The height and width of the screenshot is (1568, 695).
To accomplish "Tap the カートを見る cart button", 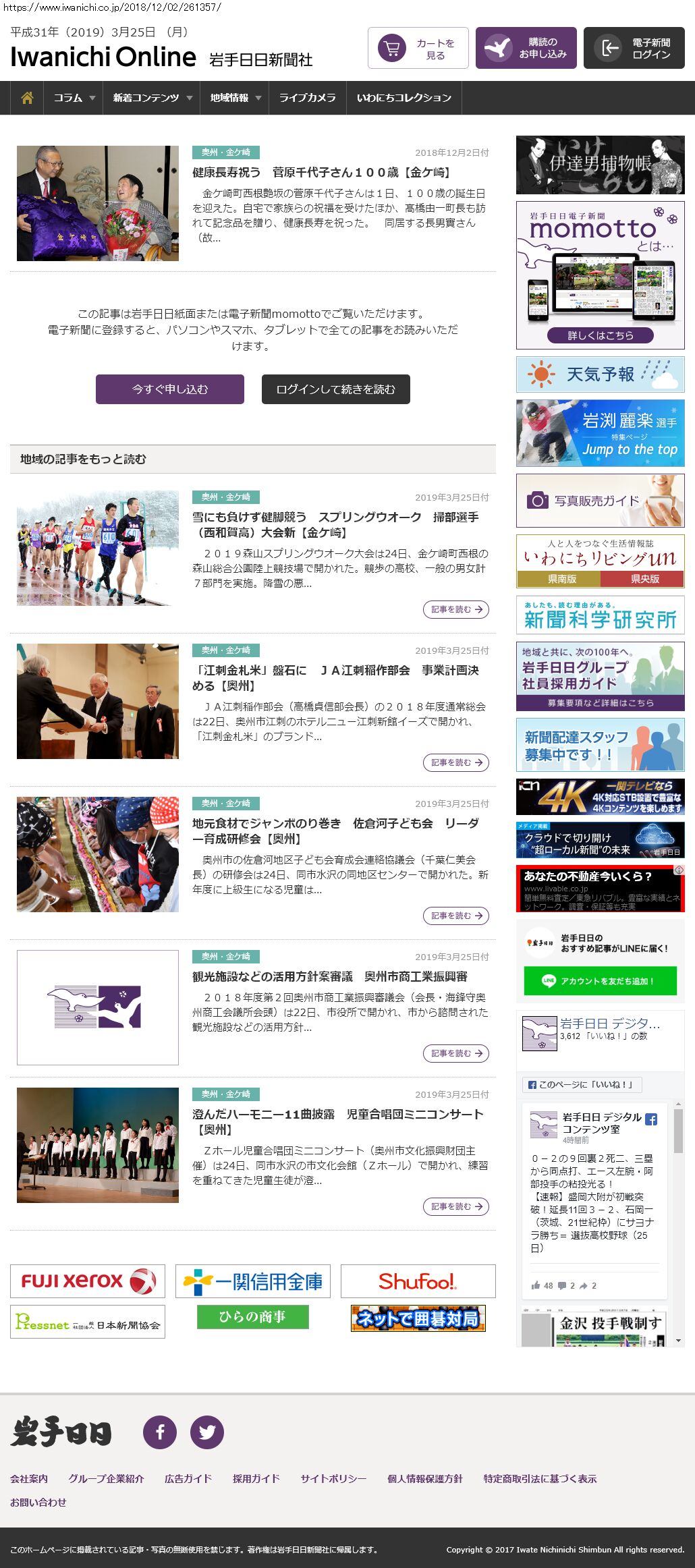I will [418, 49].
